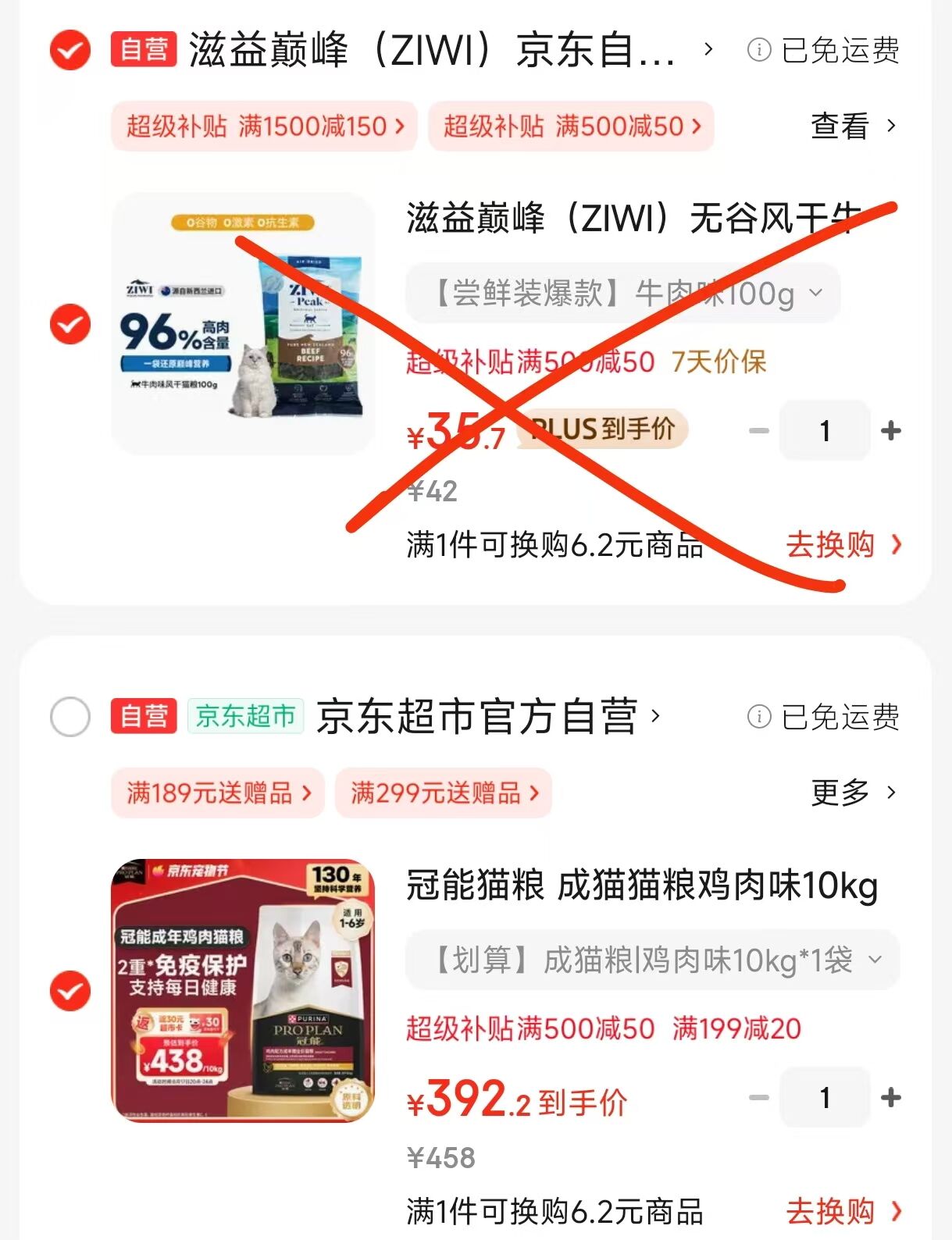This screenshot has width=952, height=1240.
Task: Click the info icon next to 已免运费 for ZIWI
Action: [758, 49]
